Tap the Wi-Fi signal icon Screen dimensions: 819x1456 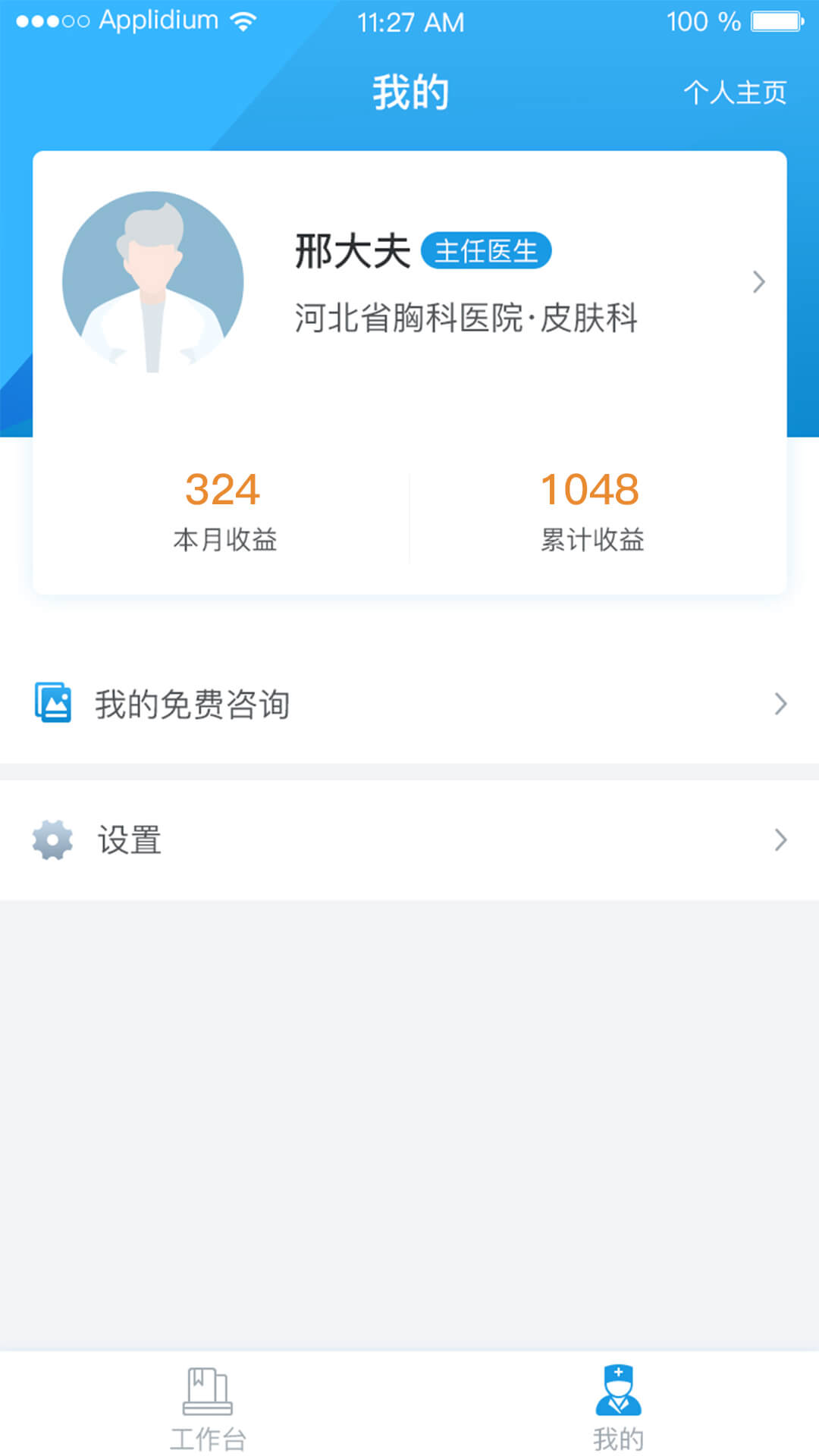pyautogui.click(x=241, y=20)
